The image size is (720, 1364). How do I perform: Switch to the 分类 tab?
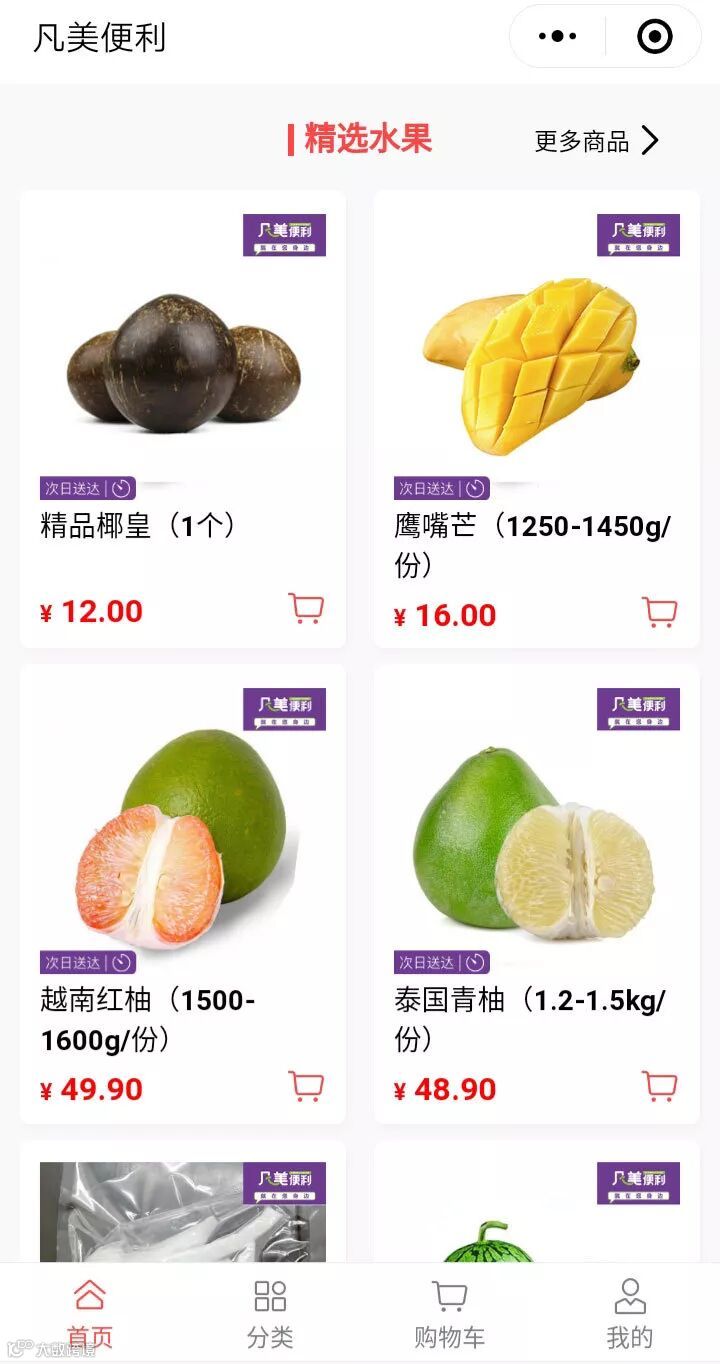coord(270,1314)
